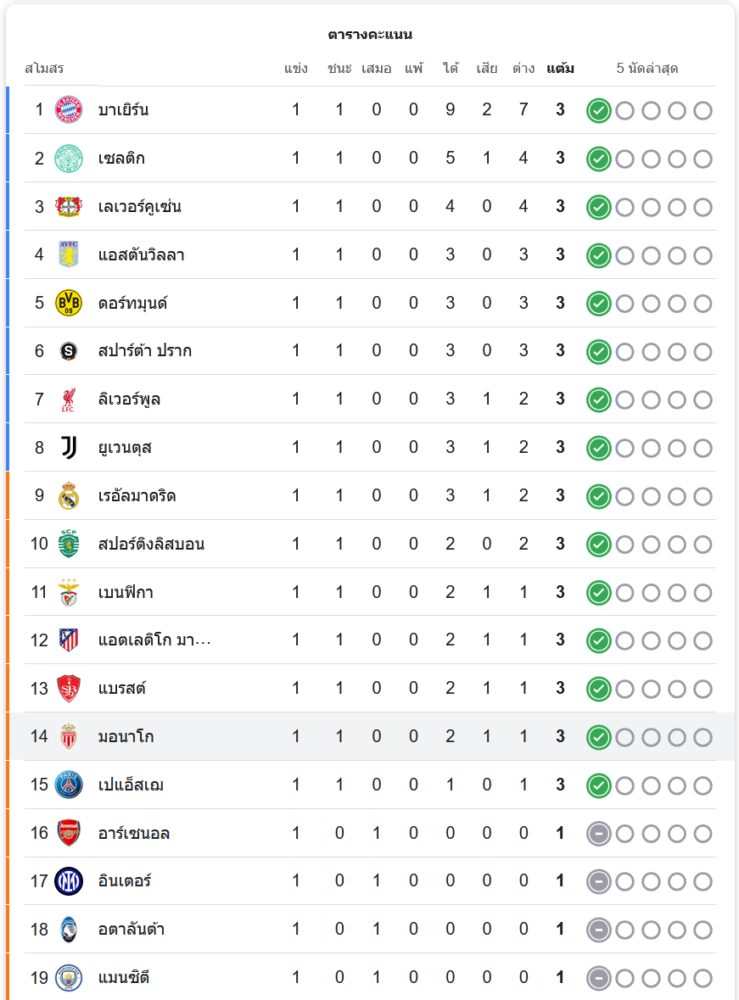Open the highlighted มอนาโก row
The height and width of the screenshot is (1000, 739).
point(125,737)
